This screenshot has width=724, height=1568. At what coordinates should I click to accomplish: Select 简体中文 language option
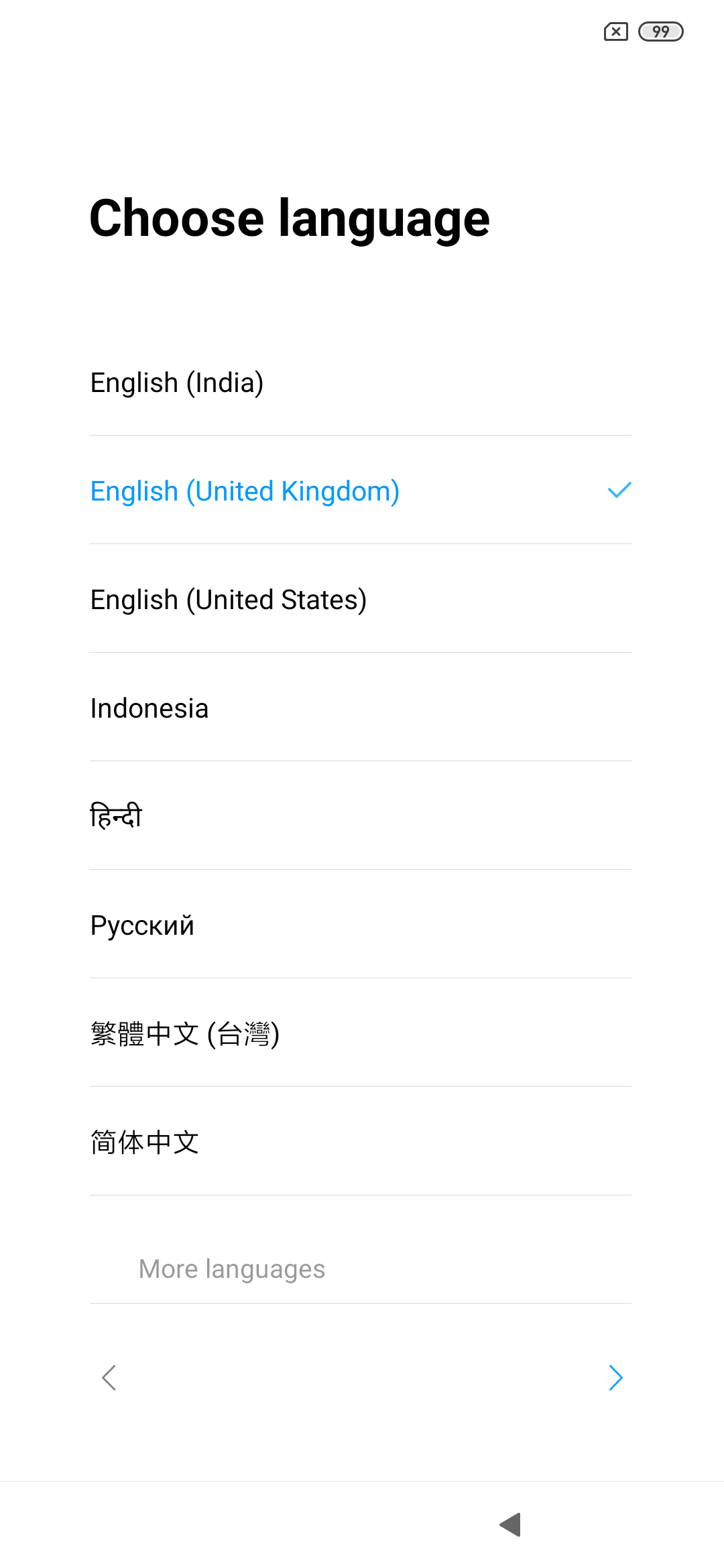[145, 1142]
